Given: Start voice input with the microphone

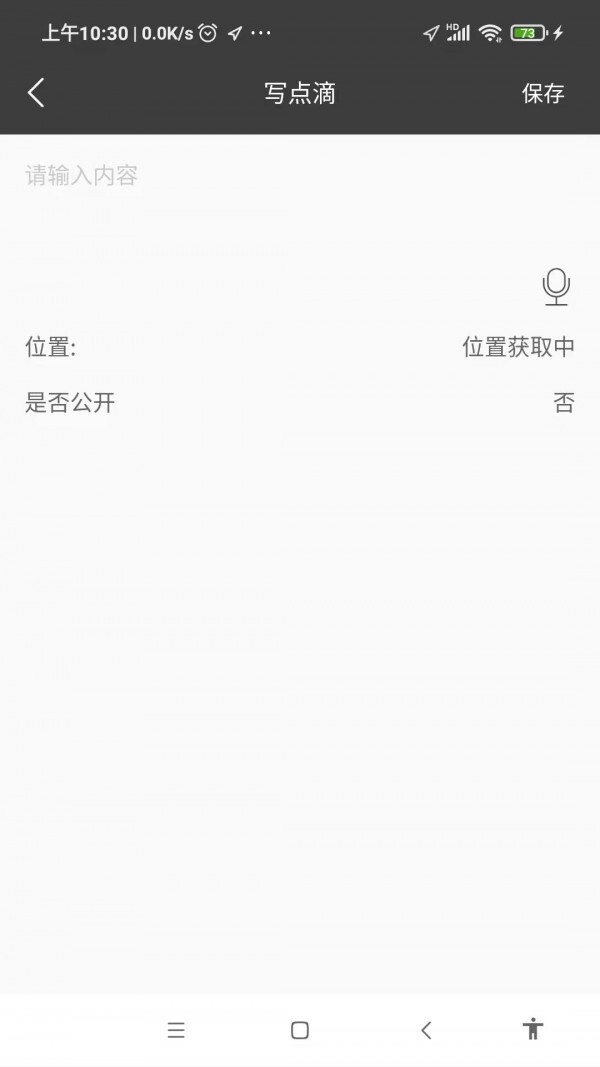Looking at the screenshot, I should pos(556,286).
